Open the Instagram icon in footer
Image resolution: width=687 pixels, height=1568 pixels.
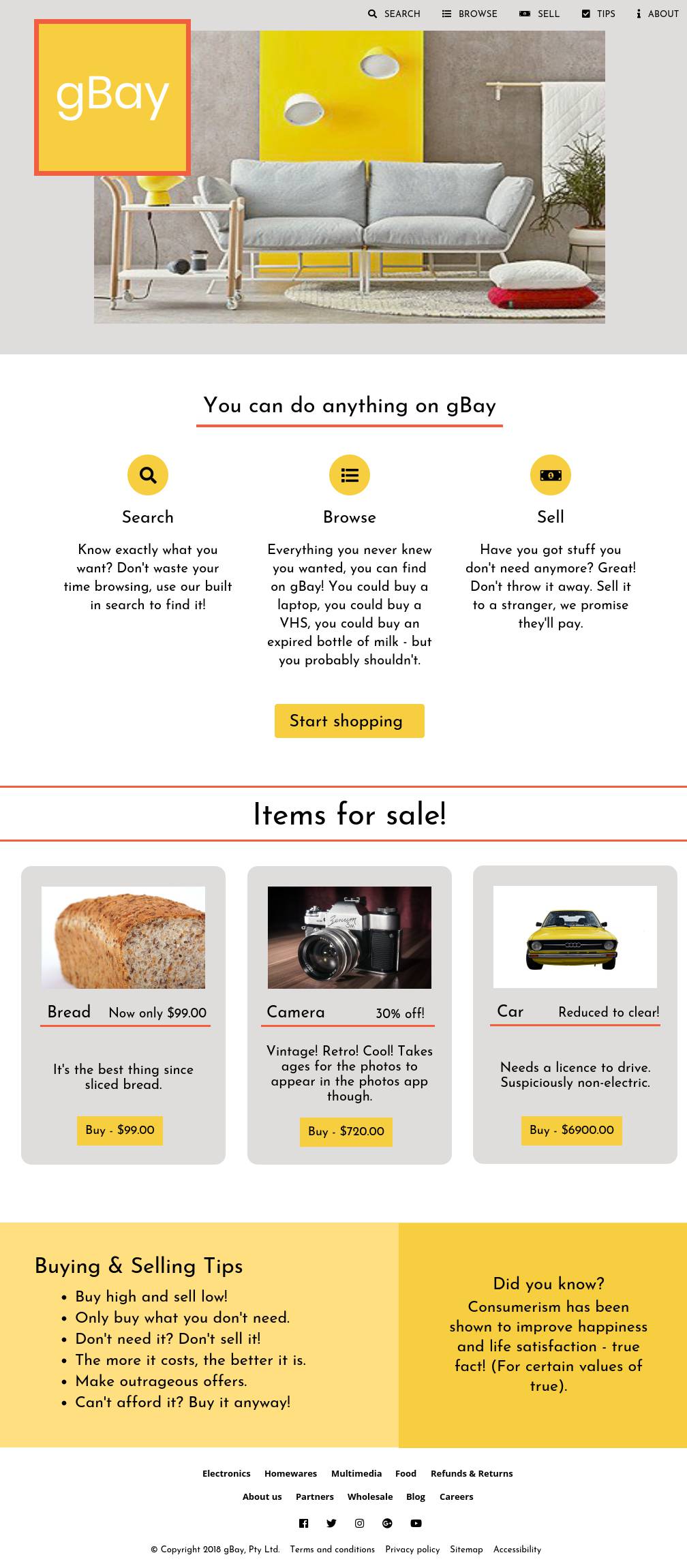pos(359,1523)
